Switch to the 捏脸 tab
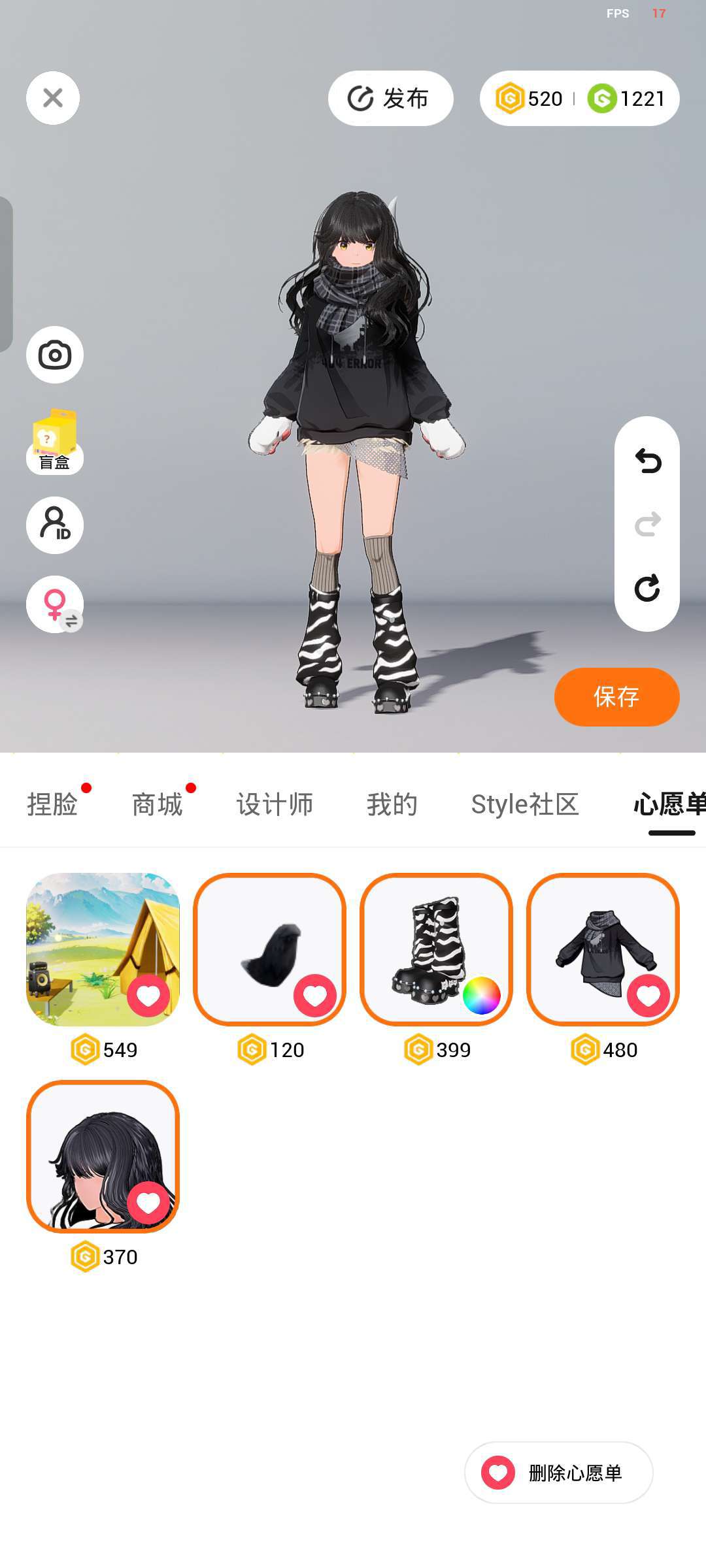 (52, 804)
